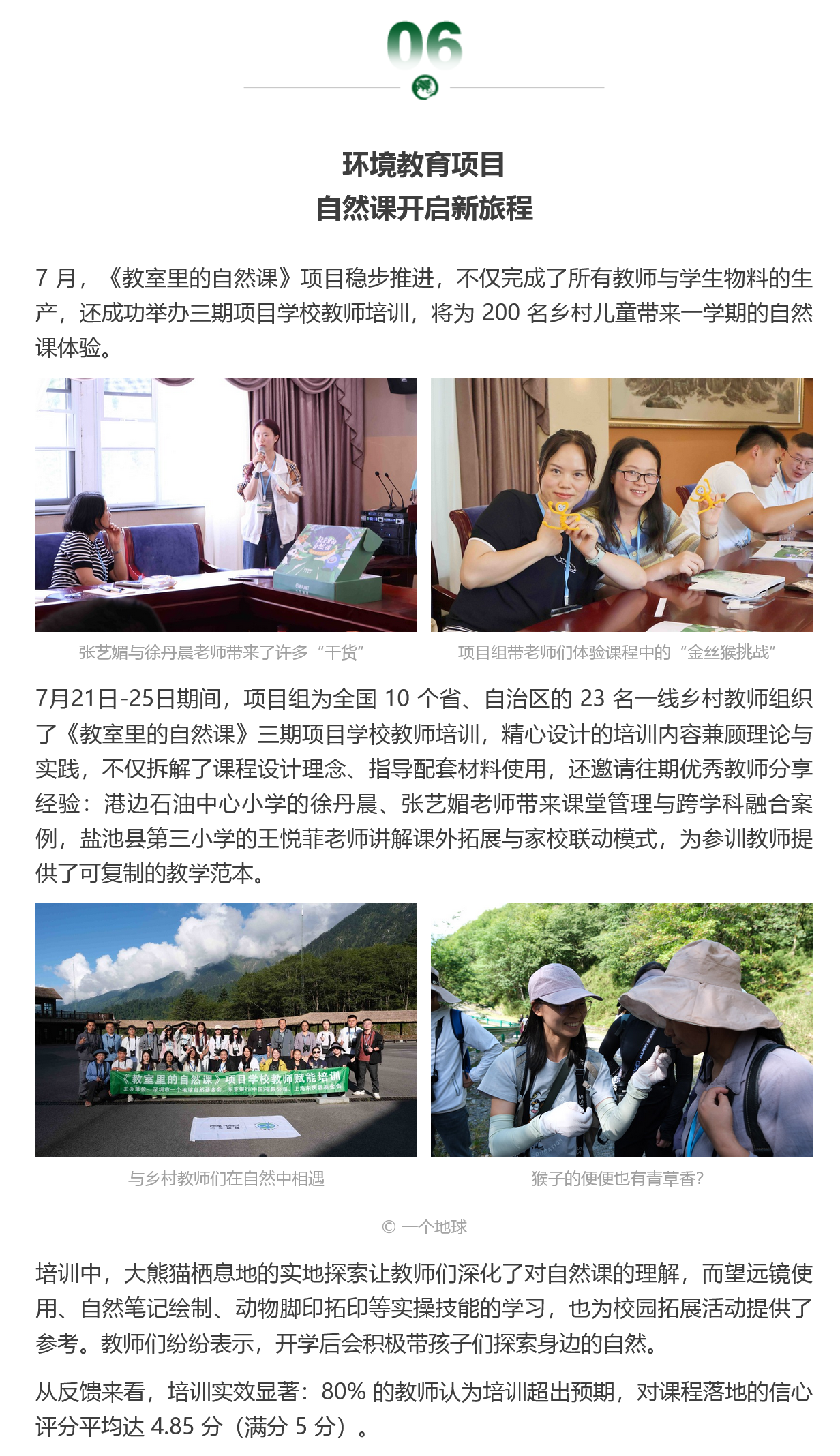Enlarge the outdoor group photo with green banner
840x1456 pixels.
click(226, 1029)
